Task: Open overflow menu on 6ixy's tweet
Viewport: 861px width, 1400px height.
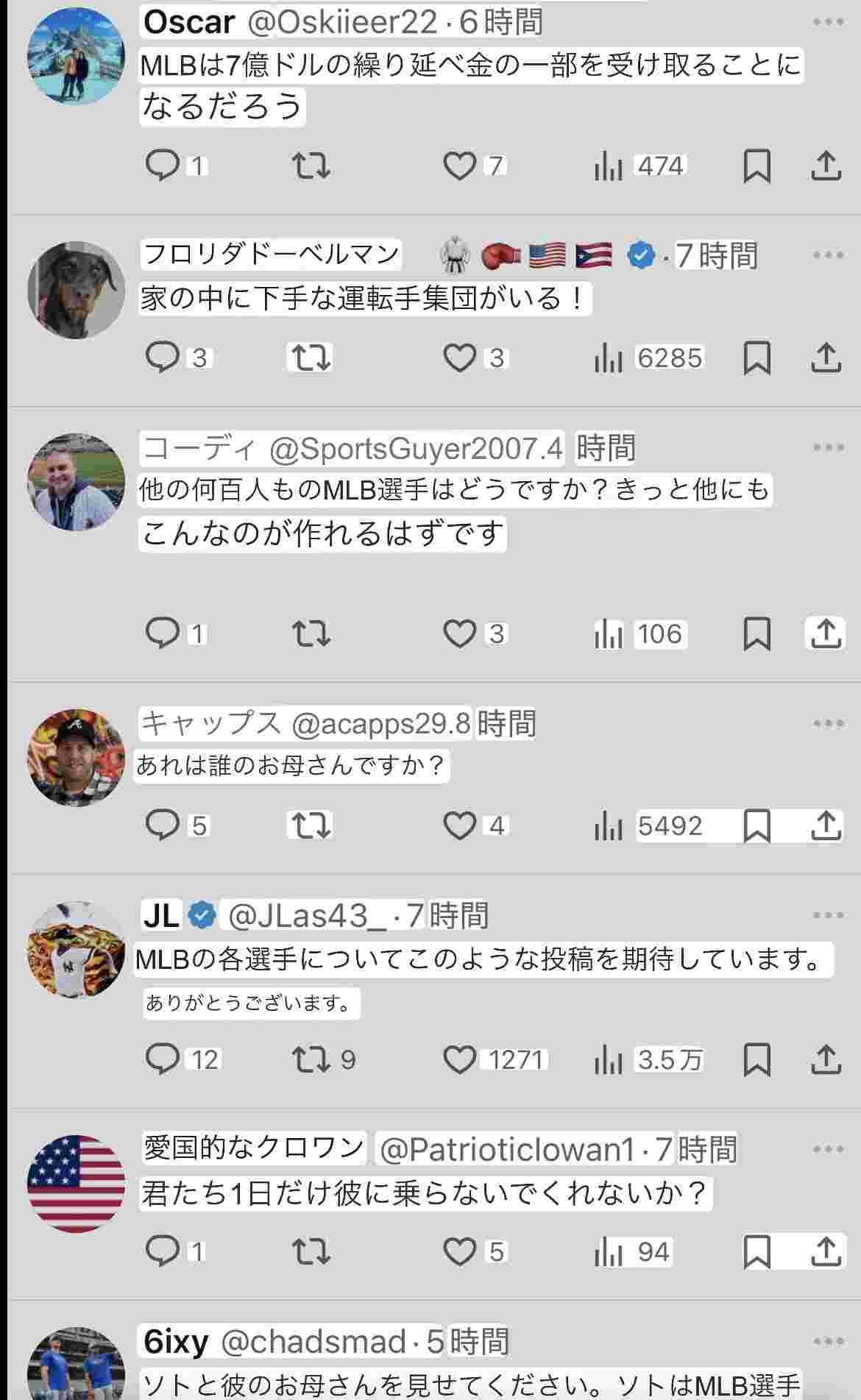Action: [828, 1342]
